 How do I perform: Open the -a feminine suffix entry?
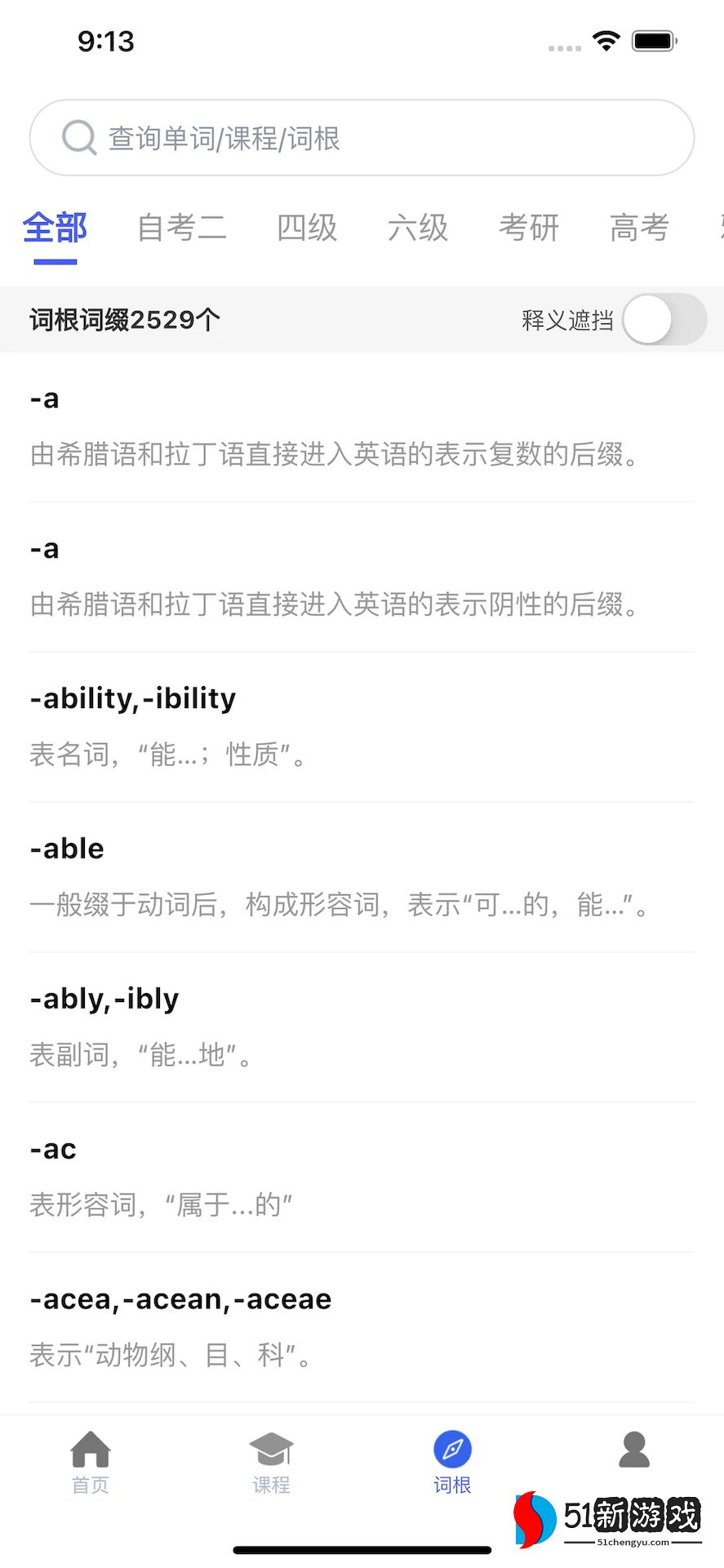point(362,577)
